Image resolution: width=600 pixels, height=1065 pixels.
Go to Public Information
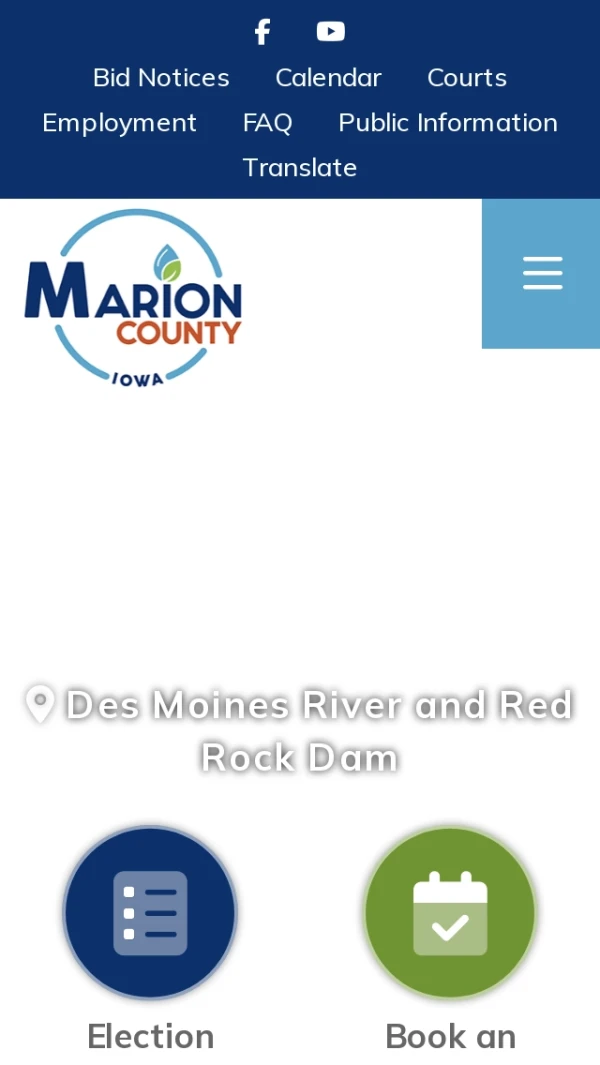pos(447,123)
